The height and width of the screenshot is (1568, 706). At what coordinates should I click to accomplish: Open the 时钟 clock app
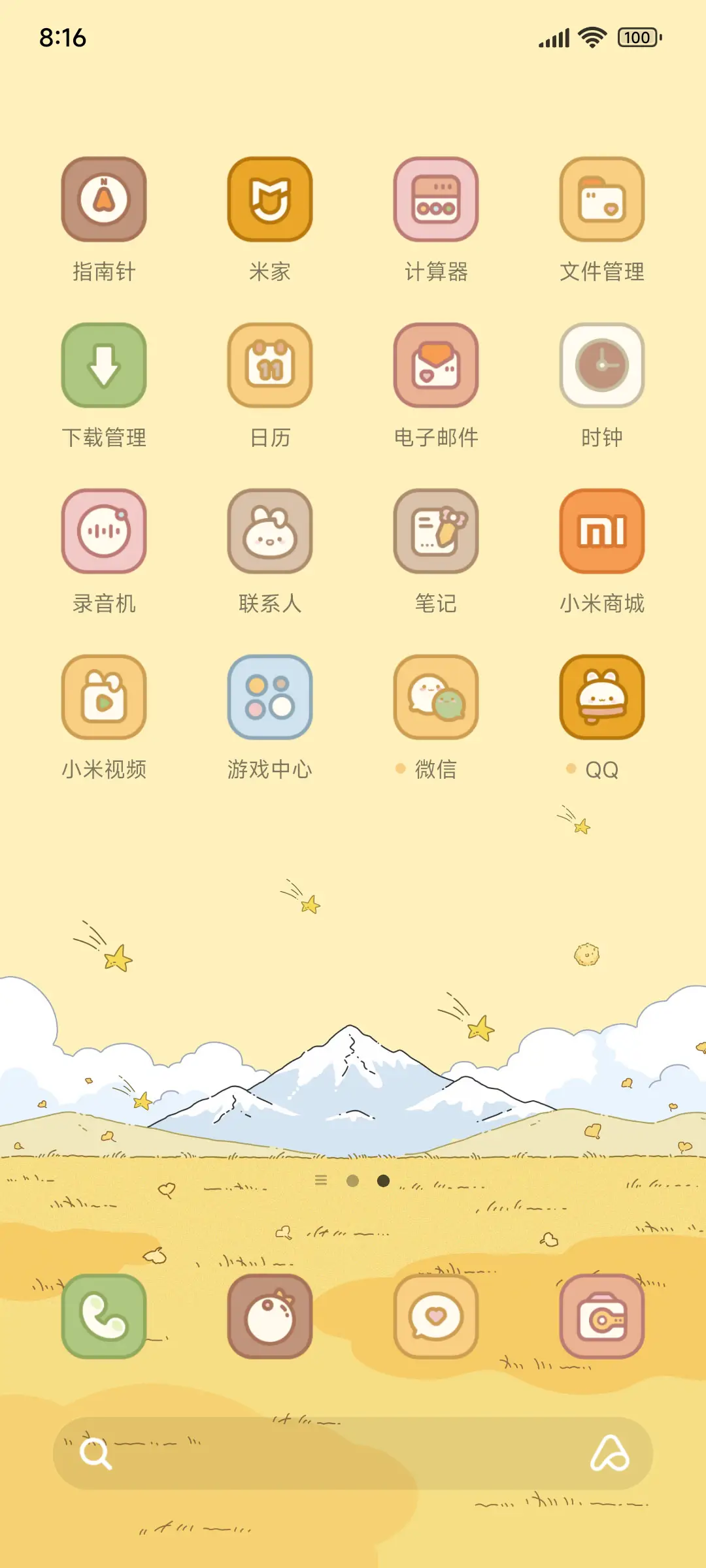[x=602, y=365]
